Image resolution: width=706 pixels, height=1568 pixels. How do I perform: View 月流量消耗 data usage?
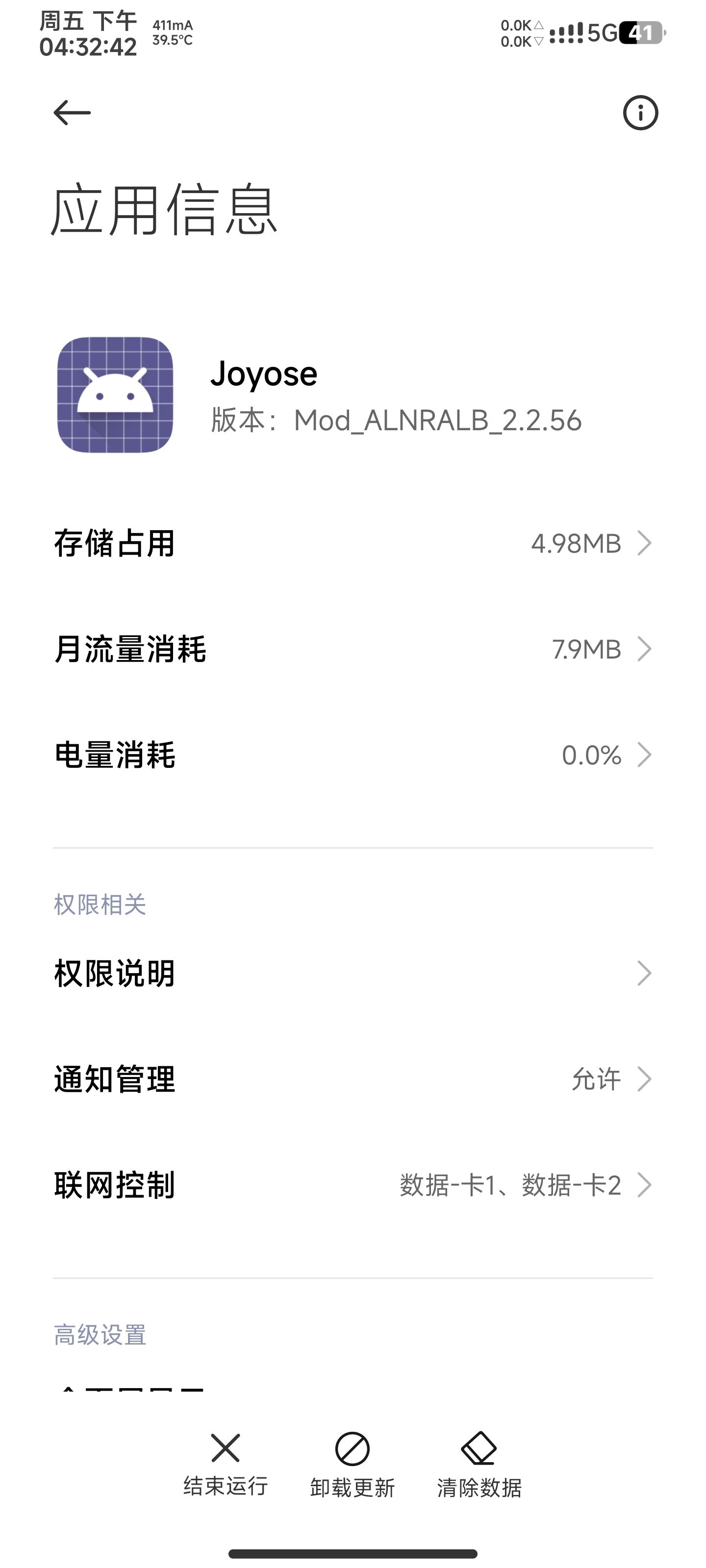click(353, 649)
